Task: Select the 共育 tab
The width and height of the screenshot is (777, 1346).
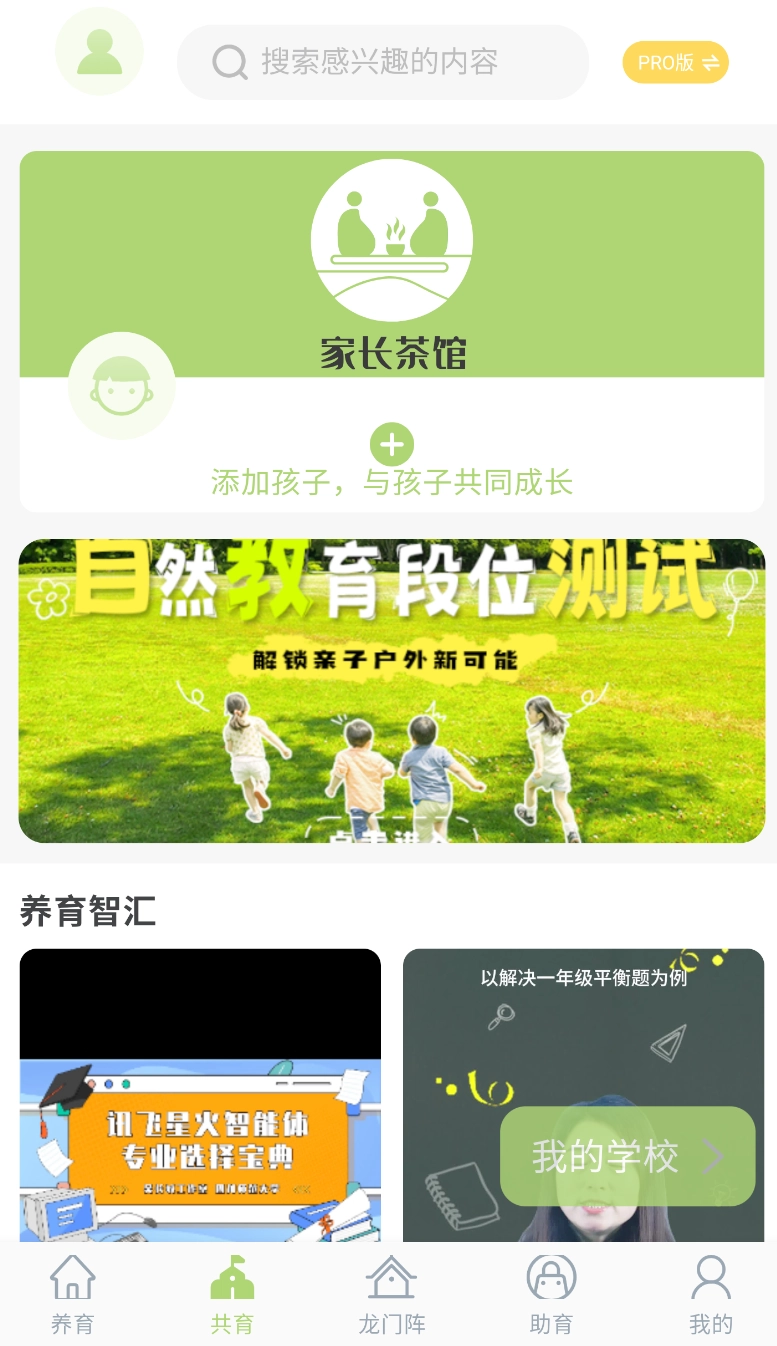Action: tap(232, 1295)
